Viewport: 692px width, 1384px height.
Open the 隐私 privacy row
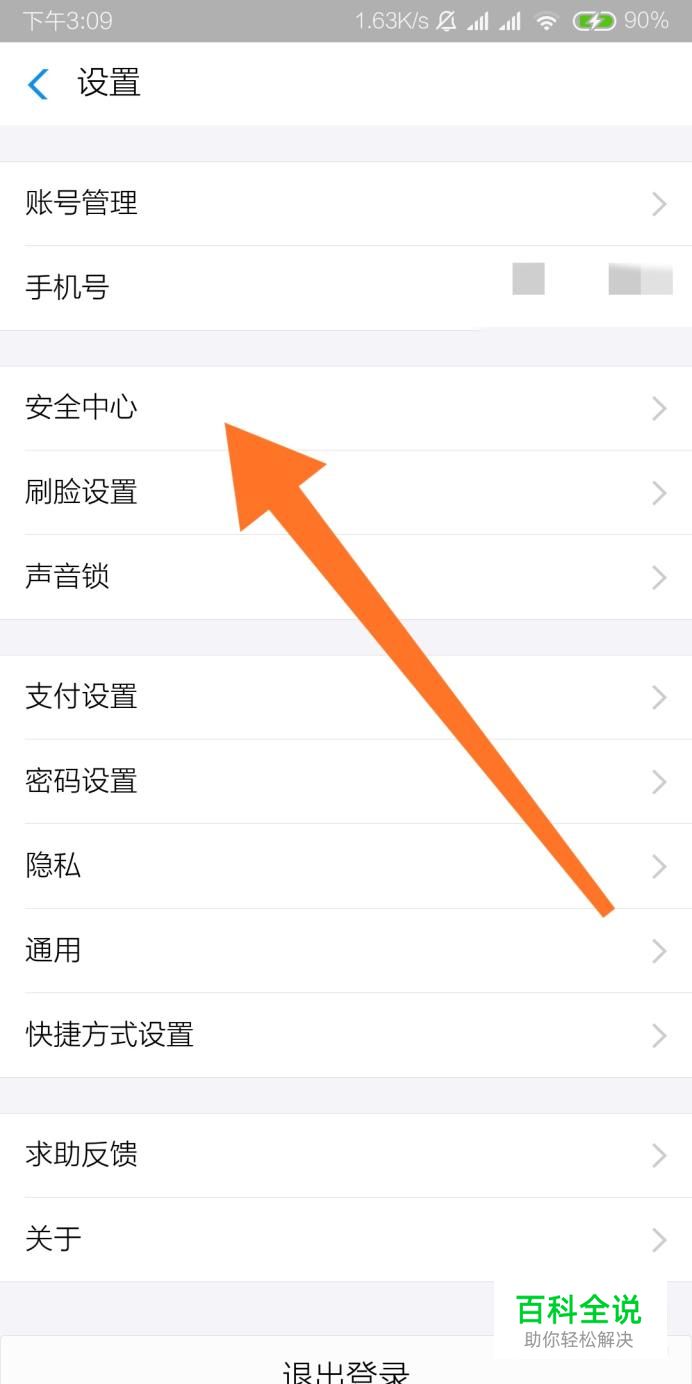pos(346,866)
